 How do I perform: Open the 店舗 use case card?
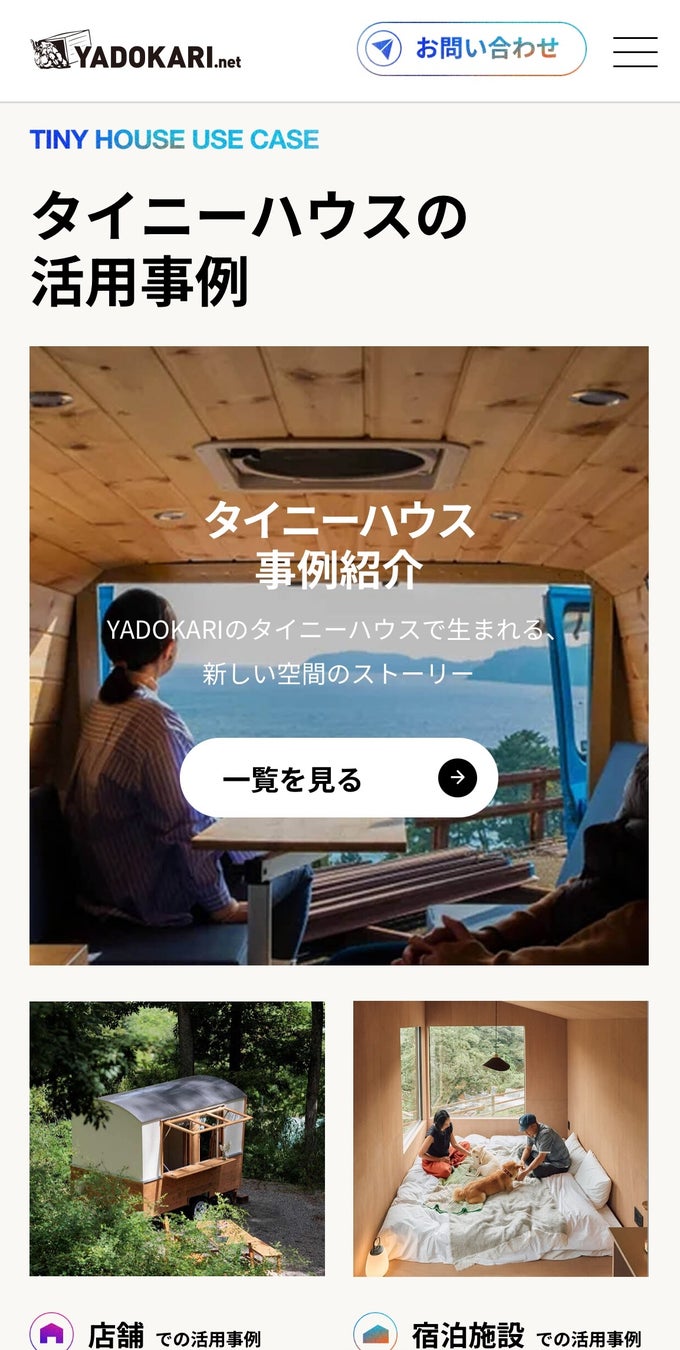177,1138
